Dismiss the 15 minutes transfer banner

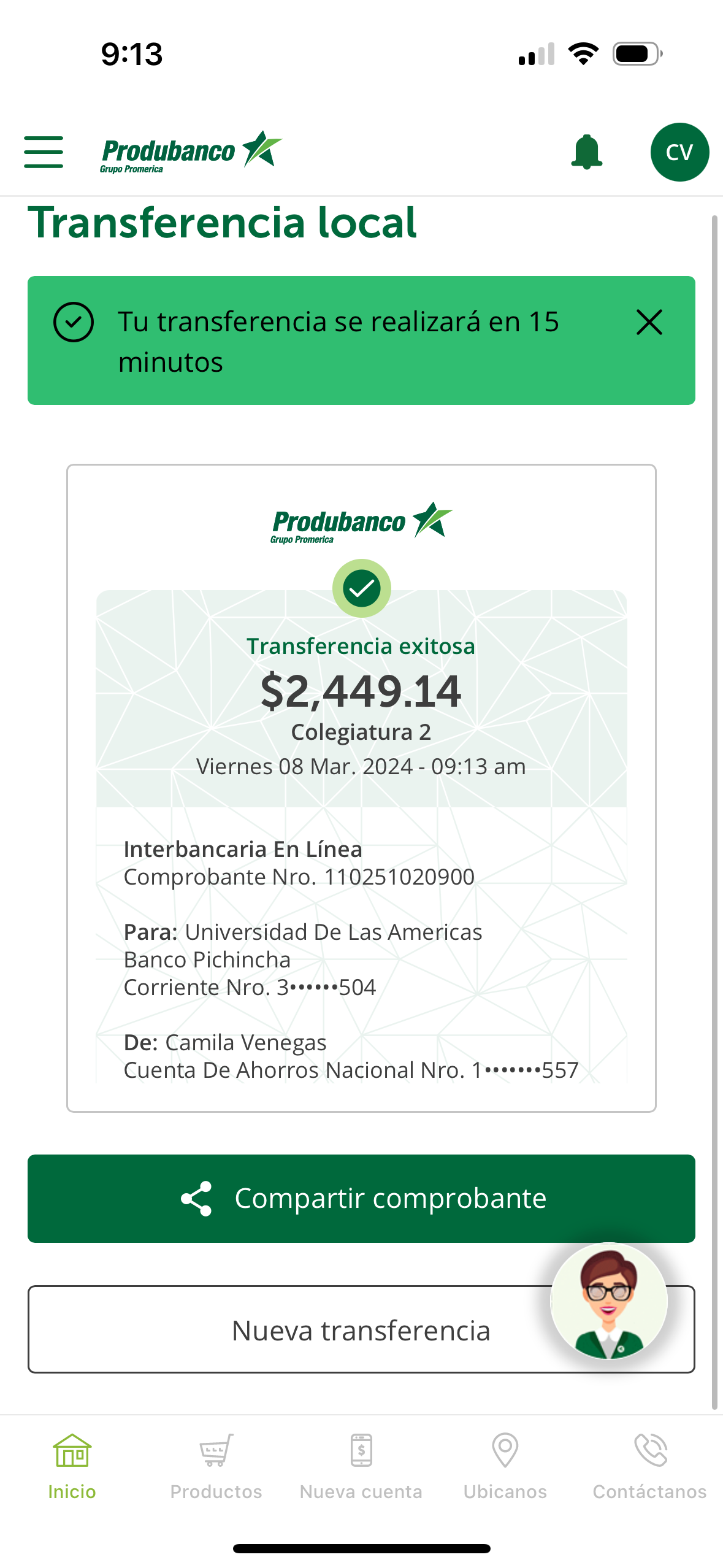tap(649, 322)
